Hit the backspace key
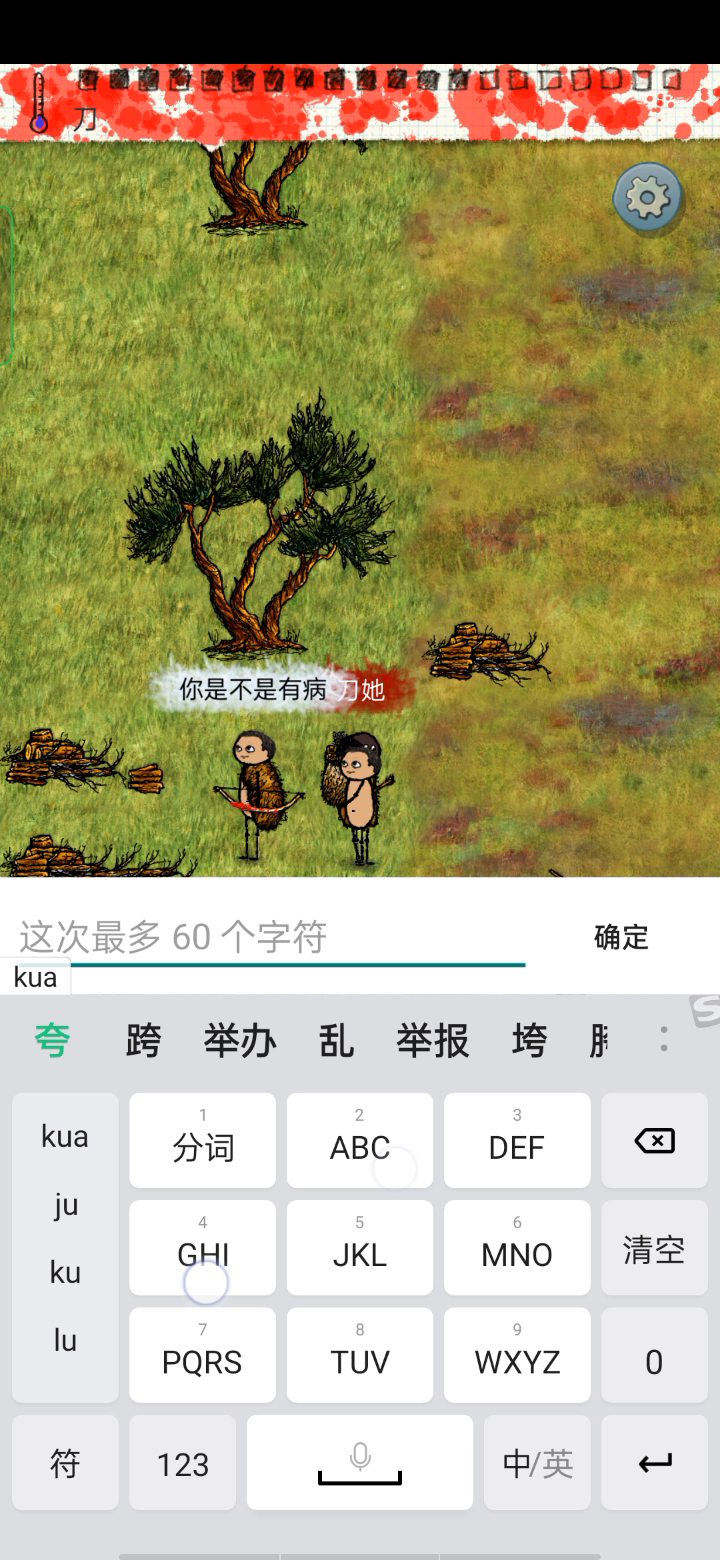 click(654, 1140)
